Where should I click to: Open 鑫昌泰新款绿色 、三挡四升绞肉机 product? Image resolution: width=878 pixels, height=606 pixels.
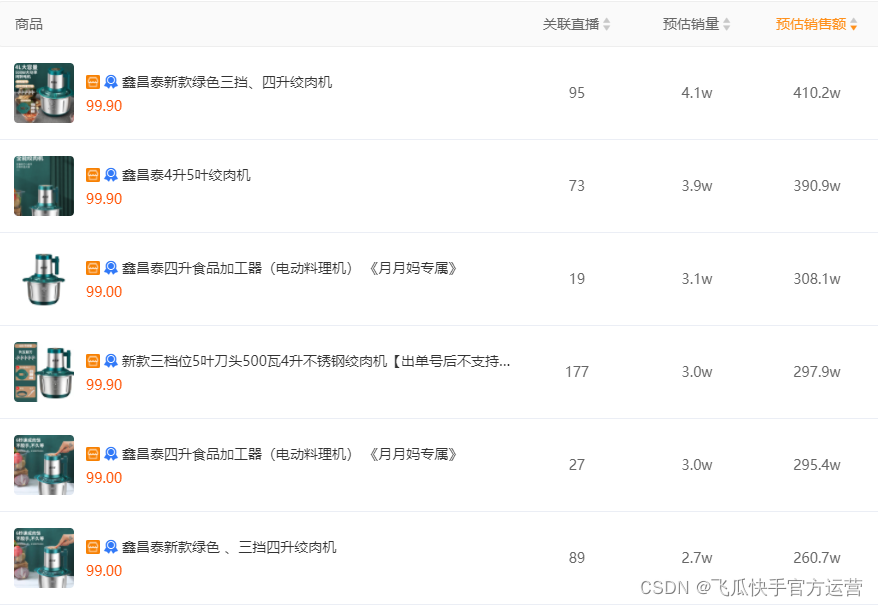point(229,547)
